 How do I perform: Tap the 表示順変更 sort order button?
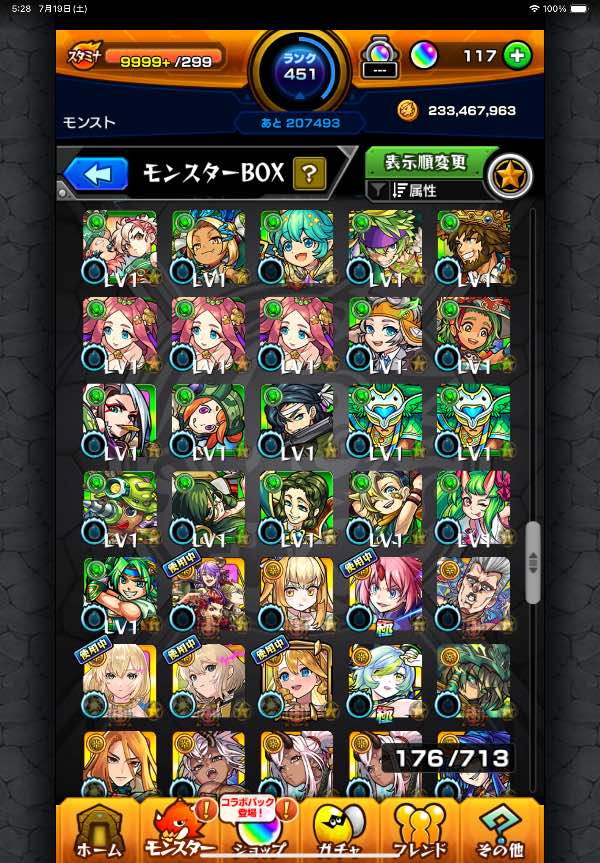tap(425, 162)
